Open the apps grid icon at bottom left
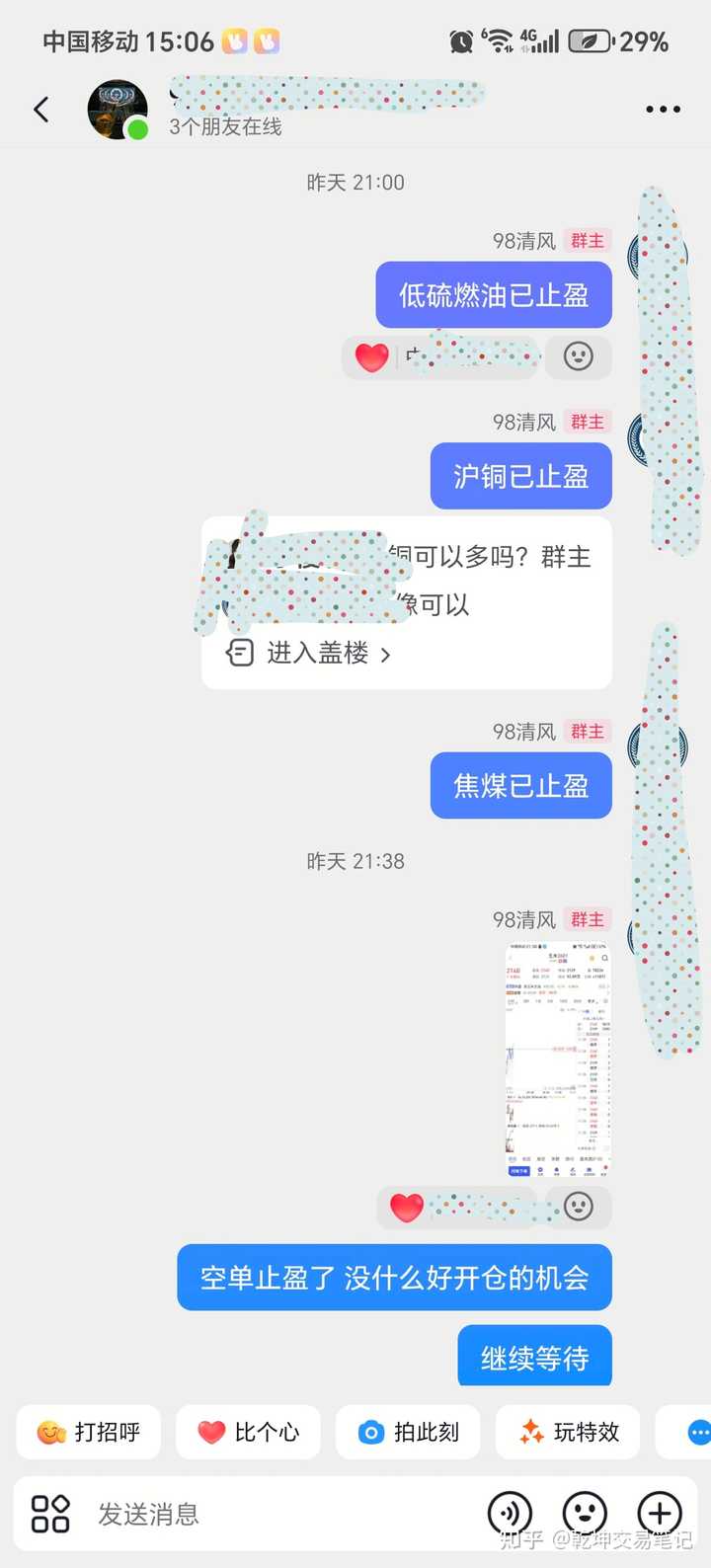This screenshot has height=1568, width=711. click(49, 1513)
